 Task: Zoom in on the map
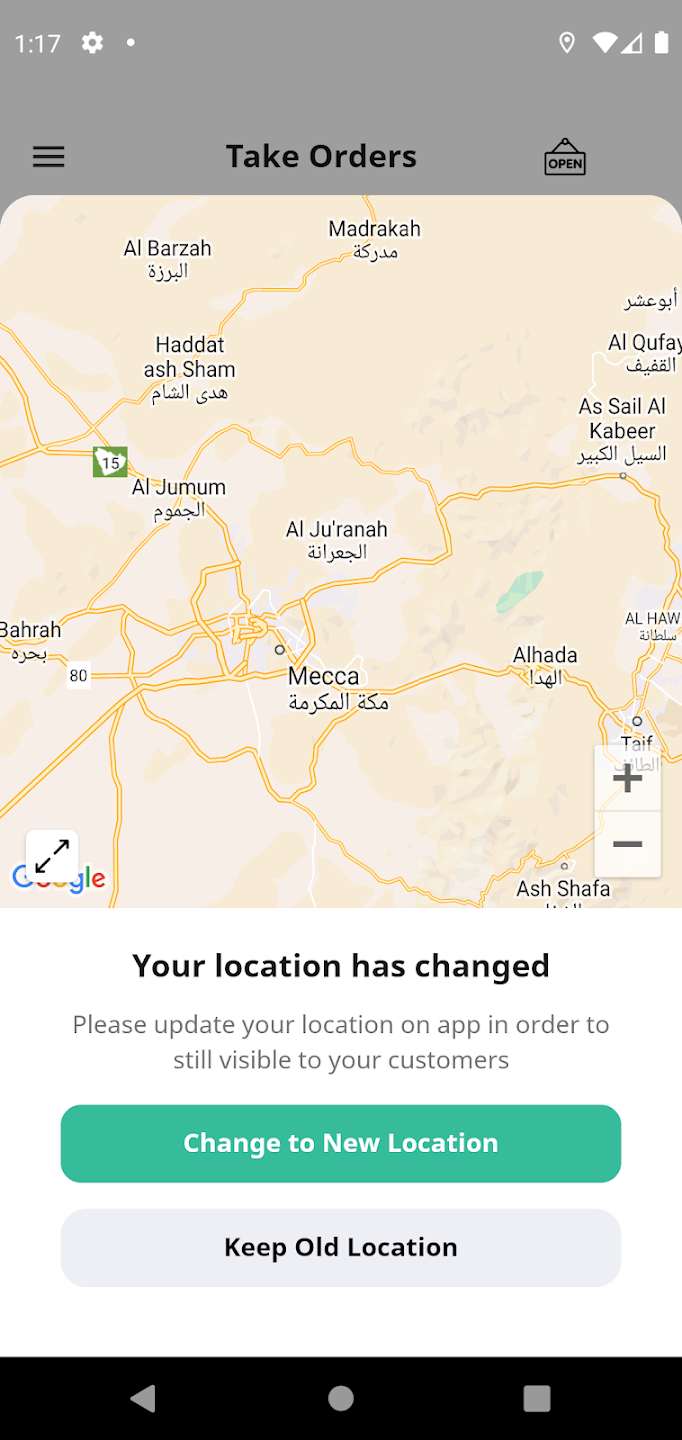627,778
